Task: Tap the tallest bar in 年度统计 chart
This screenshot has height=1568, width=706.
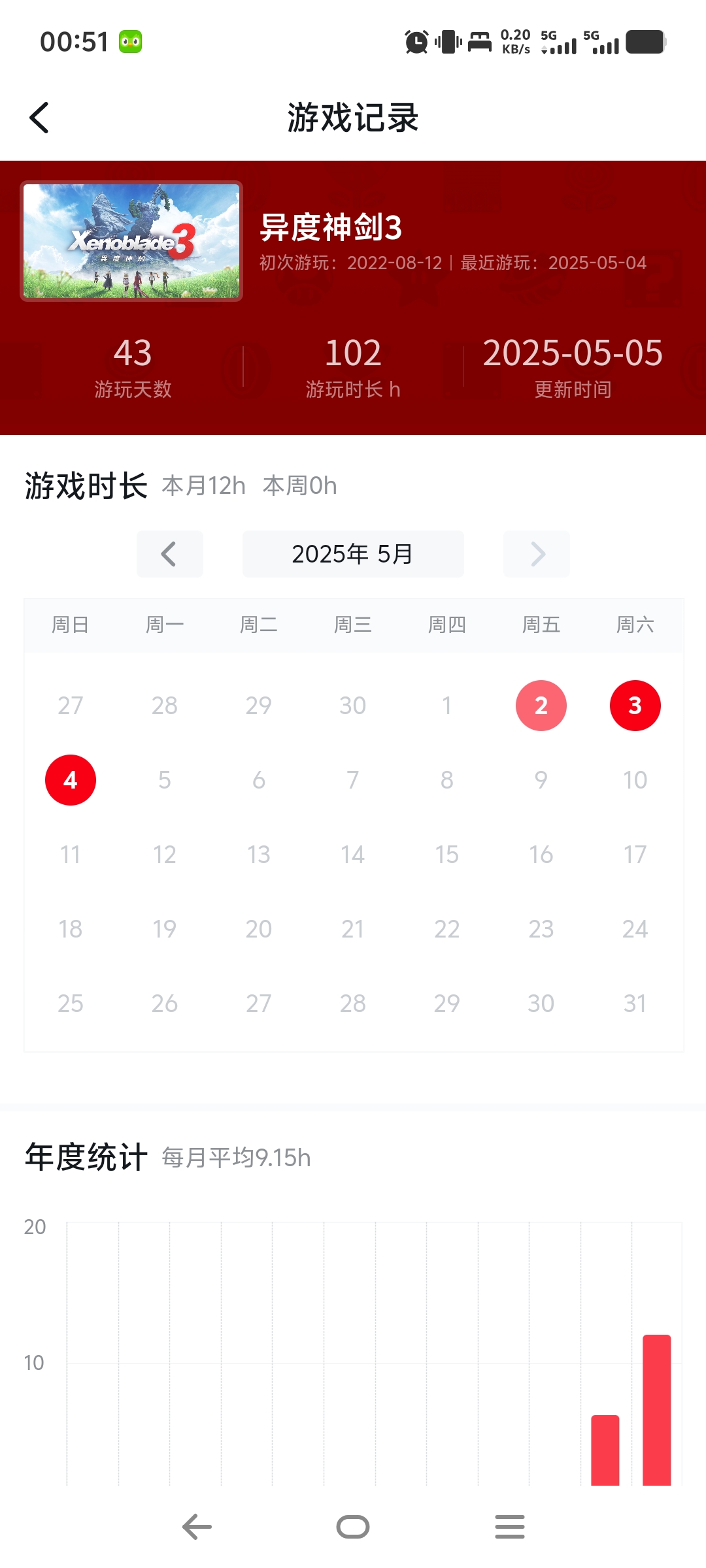Action: 657,1410
